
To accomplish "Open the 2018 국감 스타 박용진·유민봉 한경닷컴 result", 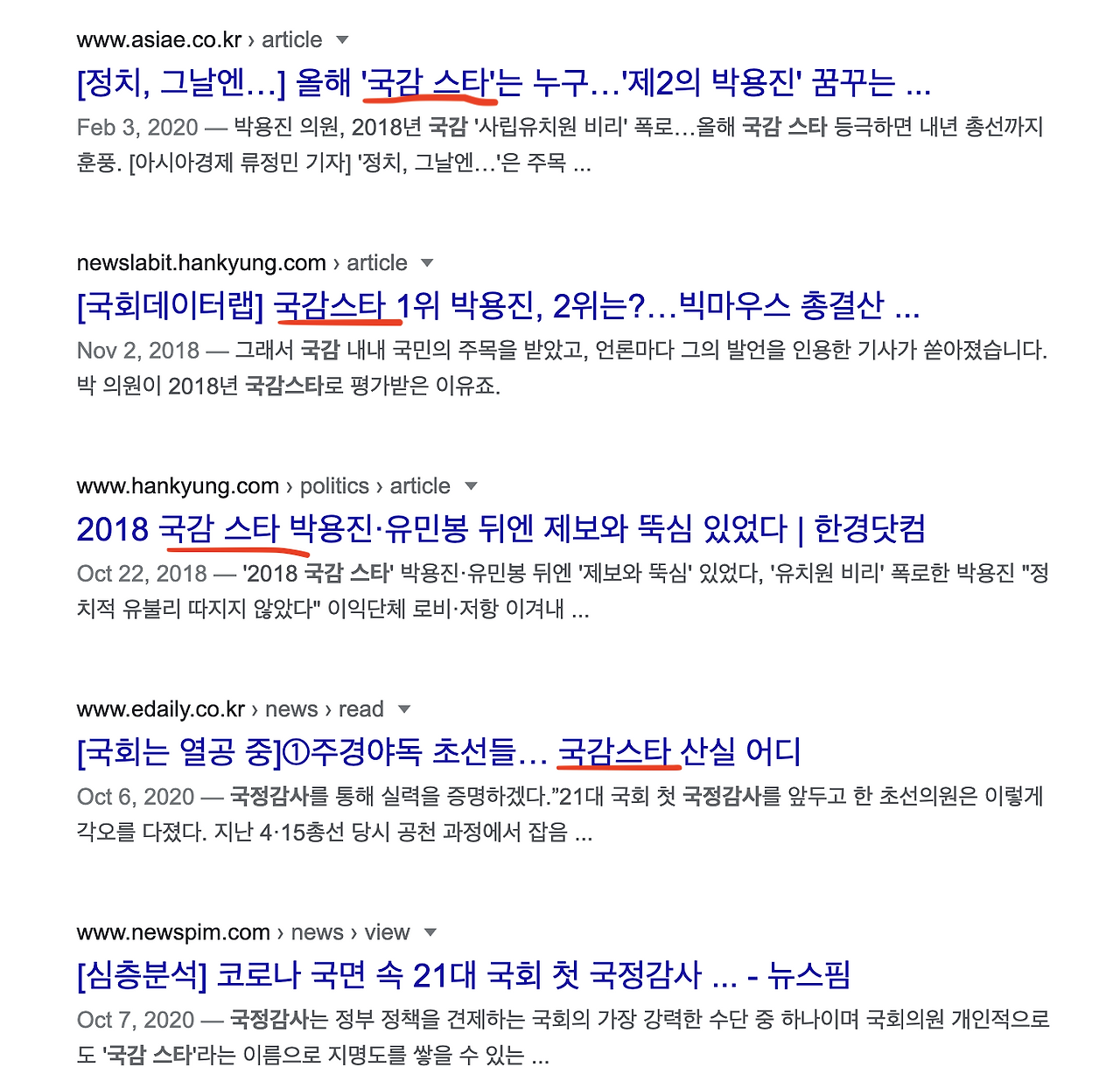I will click(501, 529).
